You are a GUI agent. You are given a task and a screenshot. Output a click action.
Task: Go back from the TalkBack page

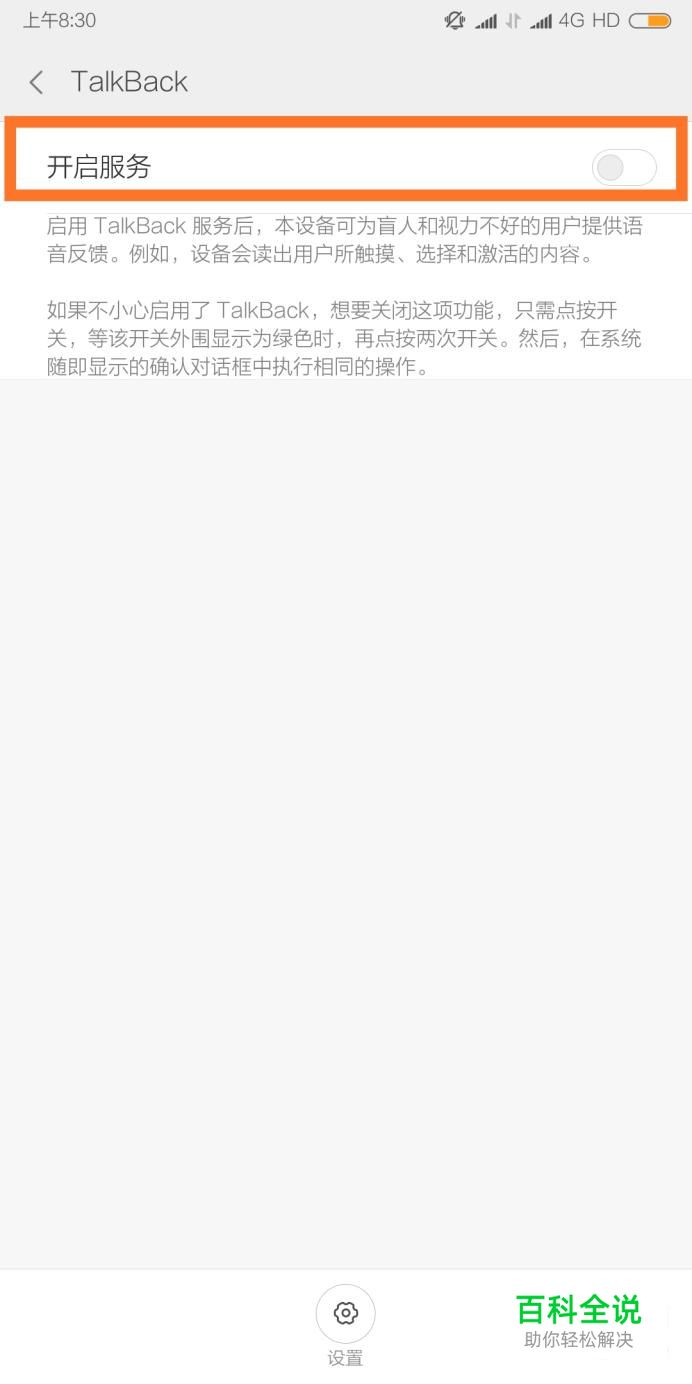[36, 82]
